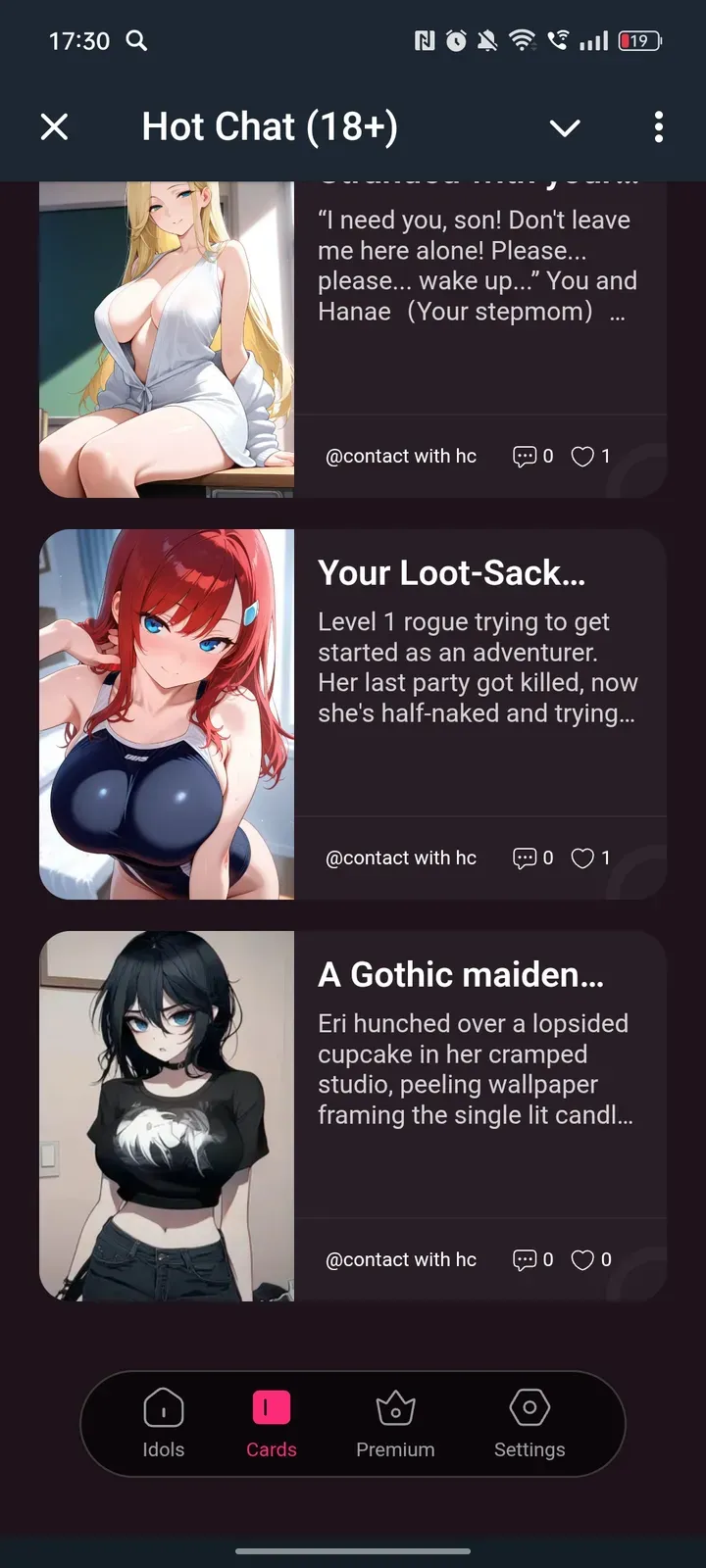Image resolution: width=706 pixels, height=1568 pixels.
Task: Open the three-dot overflow menu
Action: (658, 126)
